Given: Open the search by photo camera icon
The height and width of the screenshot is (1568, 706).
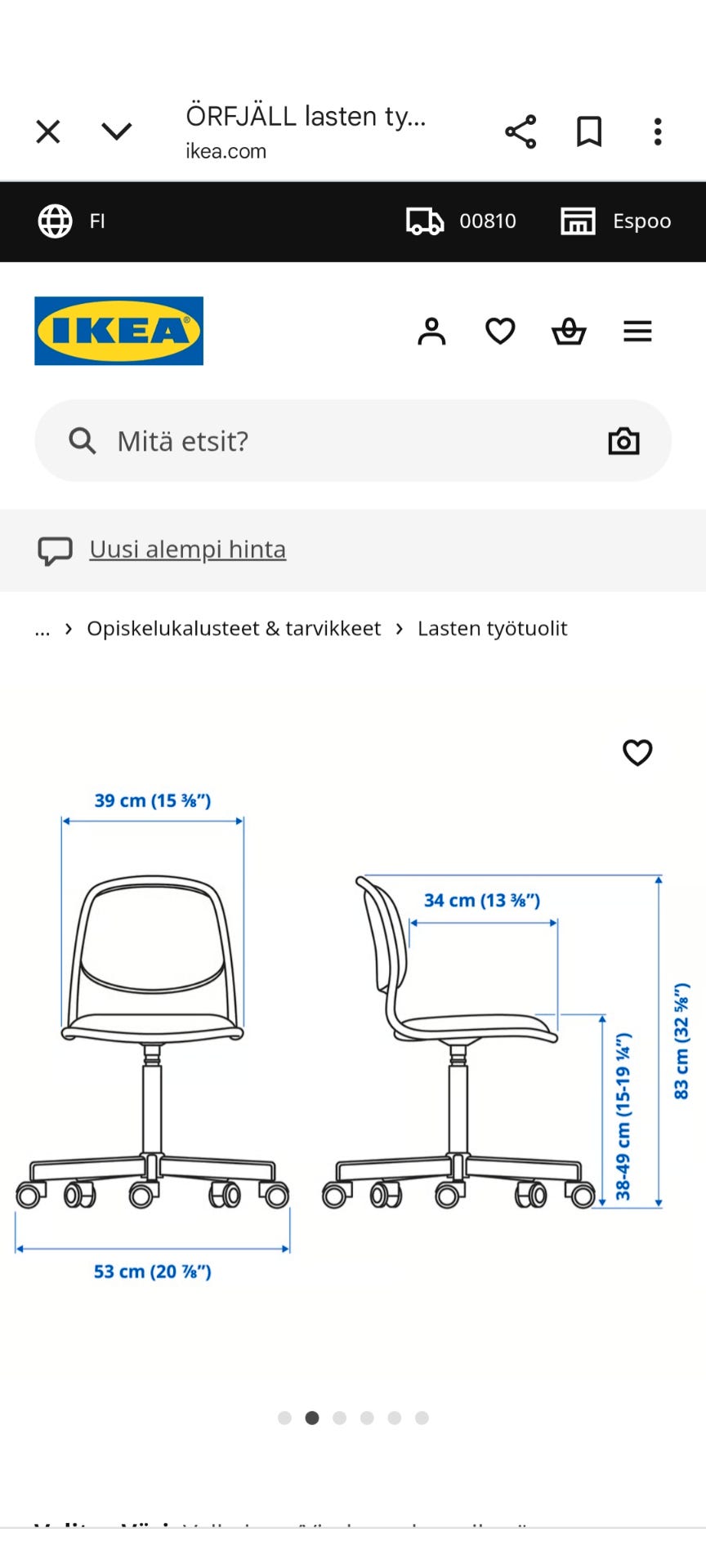Looking at the screenshot, I should click(623, 441).
